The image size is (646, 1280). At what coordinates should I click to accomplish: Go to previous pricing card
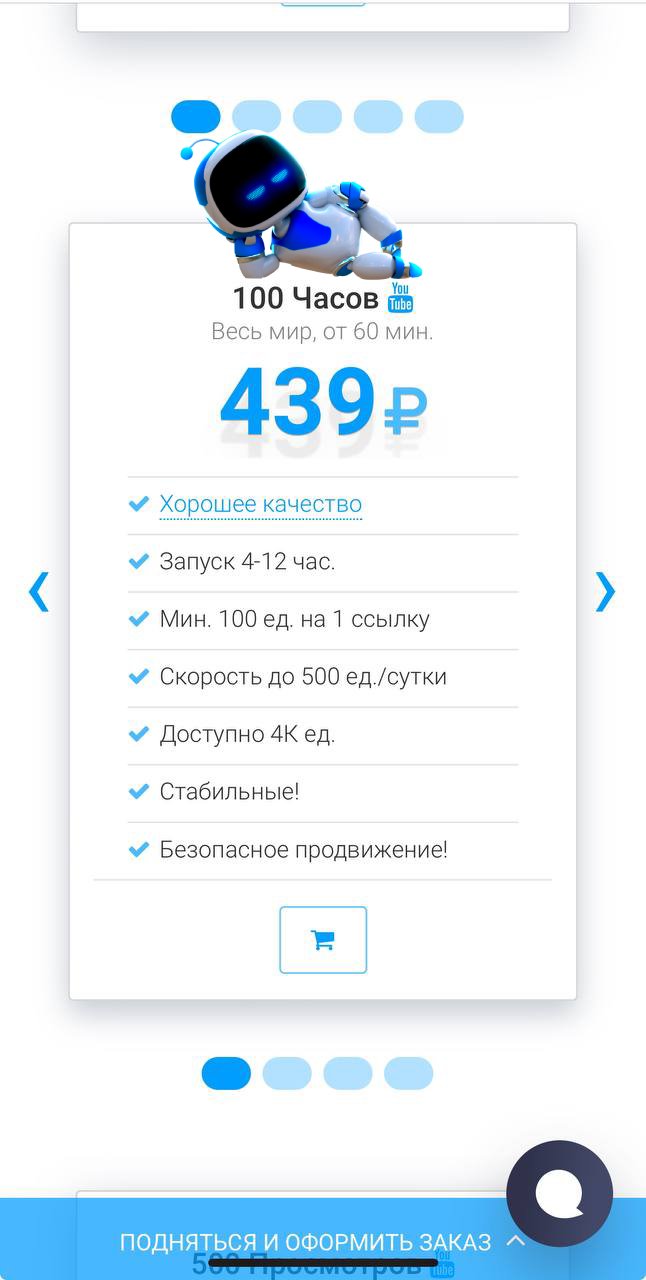coord(39,591)
